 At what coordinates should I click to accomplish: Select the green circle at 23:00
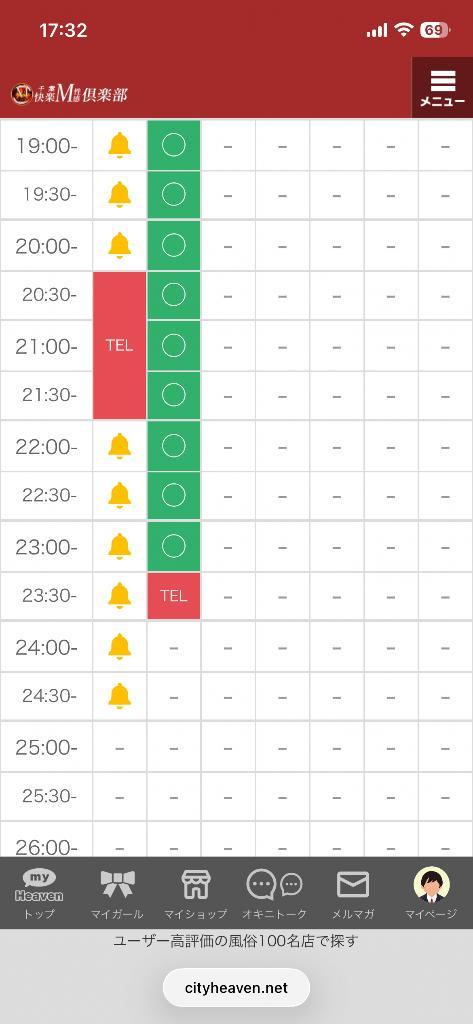pos(174,546)
